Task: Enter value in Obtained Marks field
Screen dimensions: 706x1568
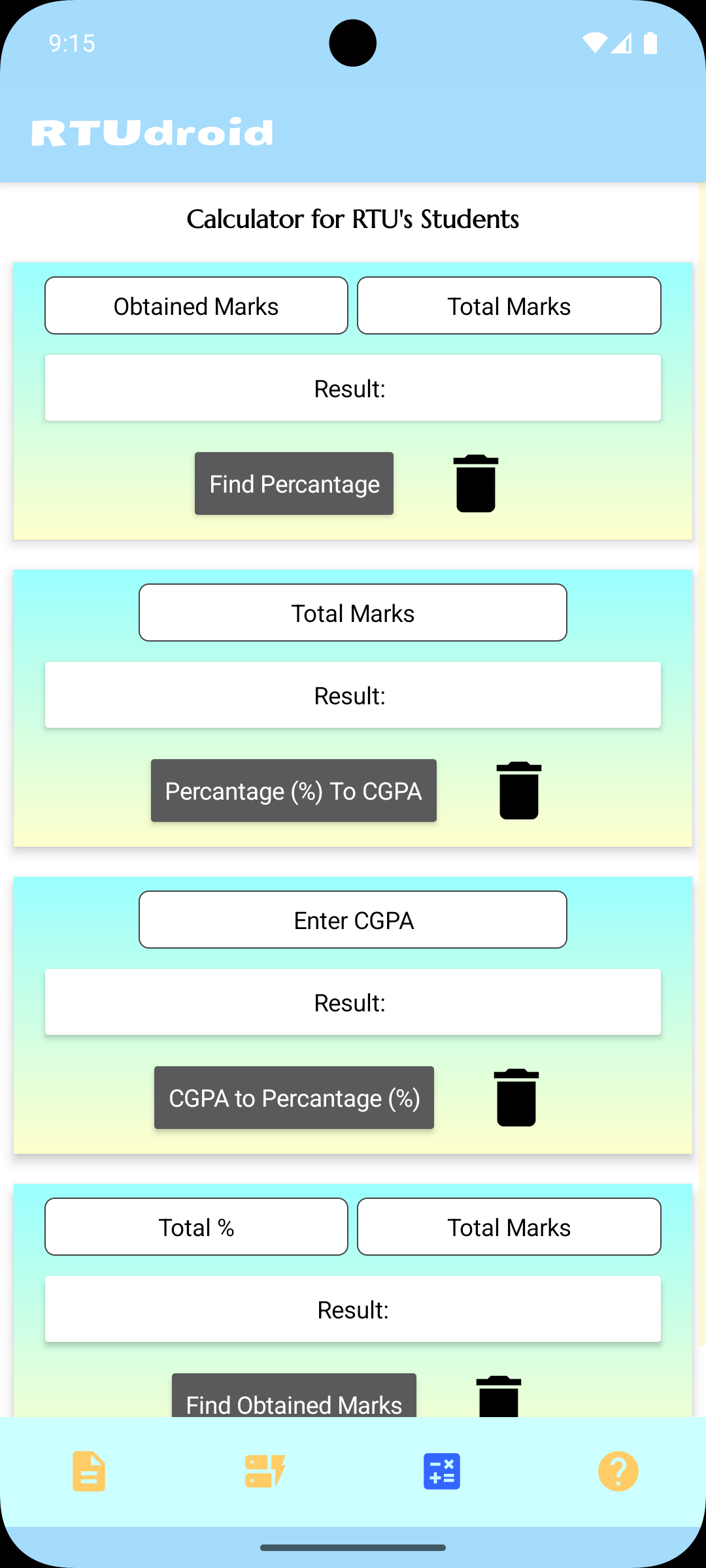Action: (x=196, y=306)
